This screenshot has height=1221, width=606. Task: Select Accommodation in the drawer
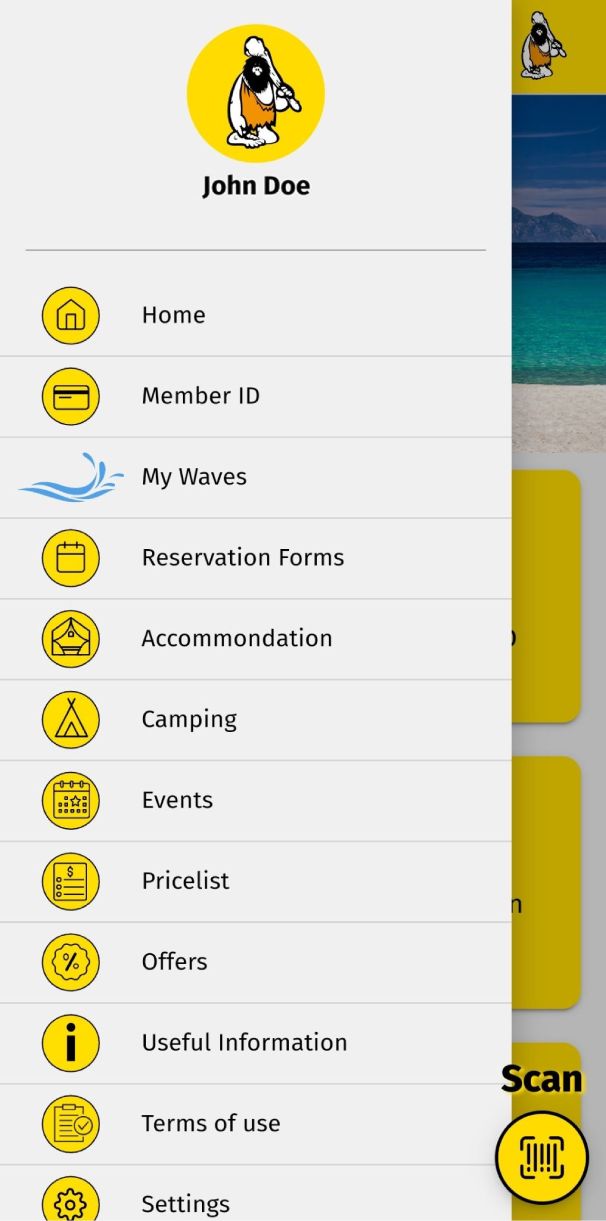click(x=255, y=639)
